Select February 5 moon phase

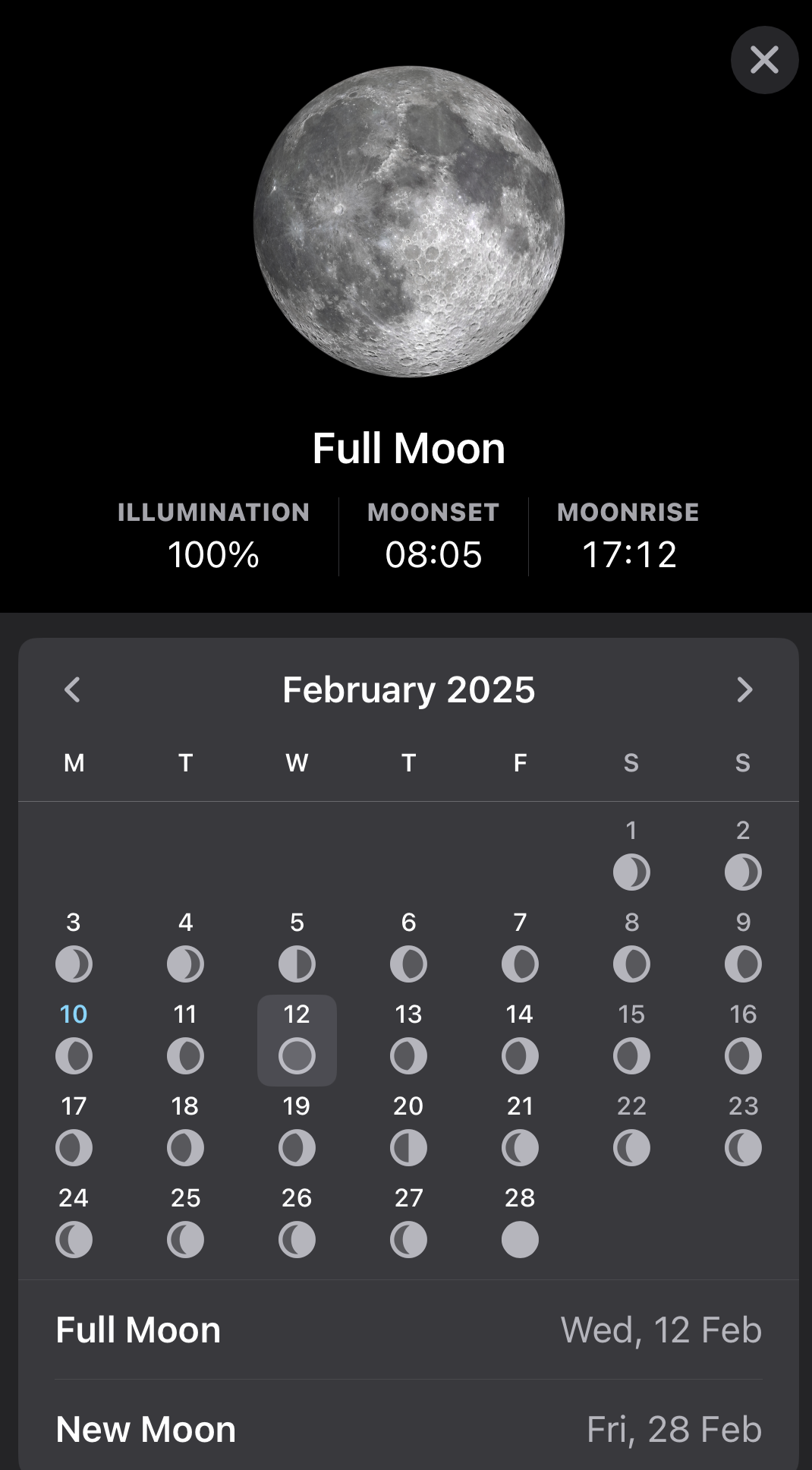click(x=297, y=946)
